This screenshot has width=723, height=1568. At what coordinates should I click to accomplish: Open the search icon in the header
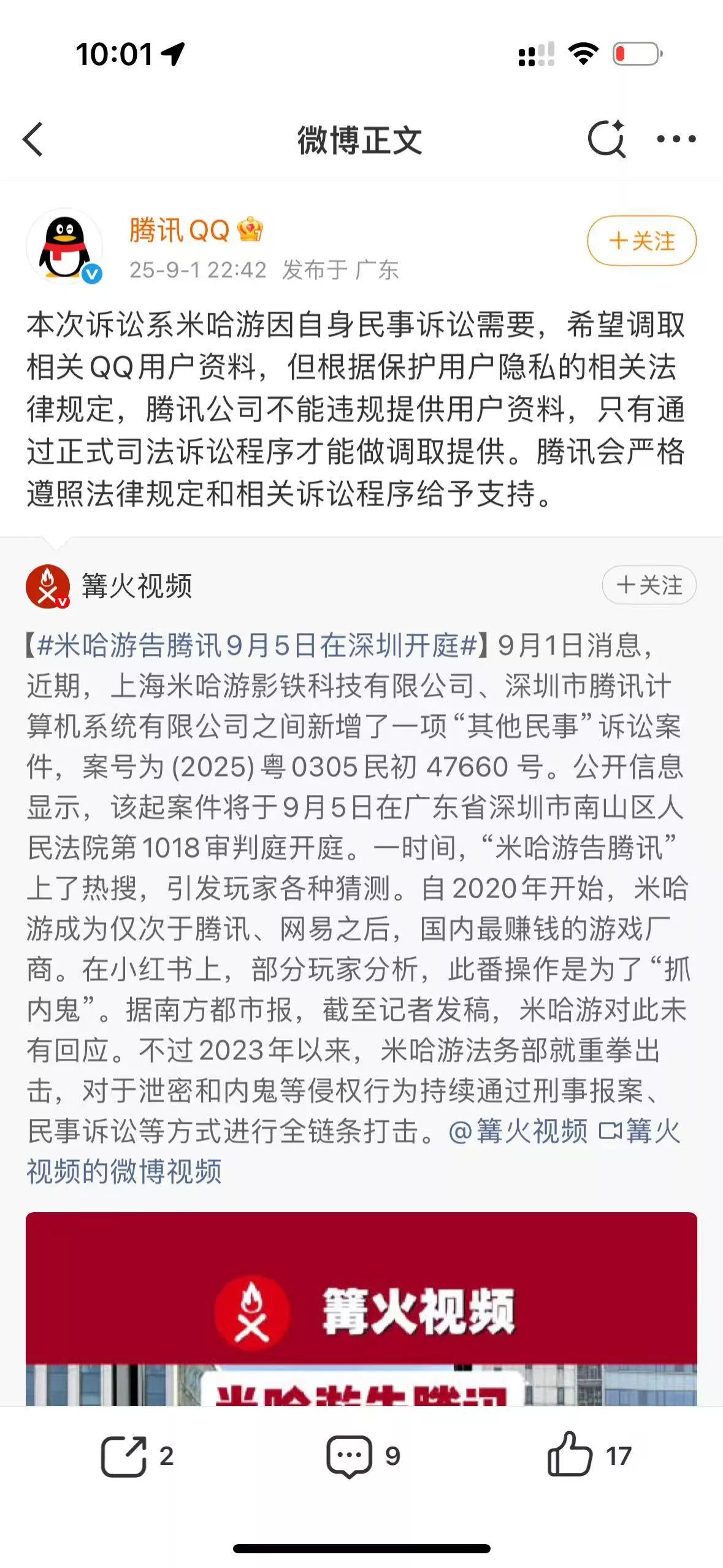pos(606,139)
